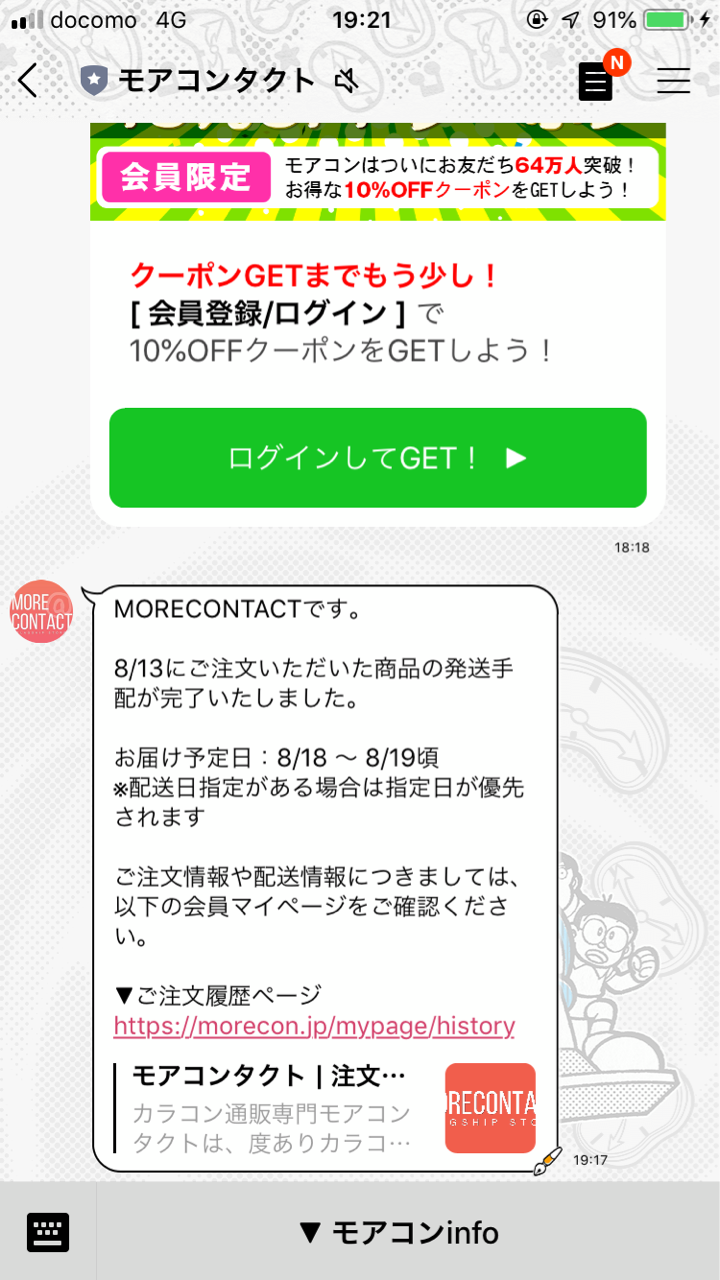
Task: Expand the モアコンinfo menu
Action: [400, 1232]
